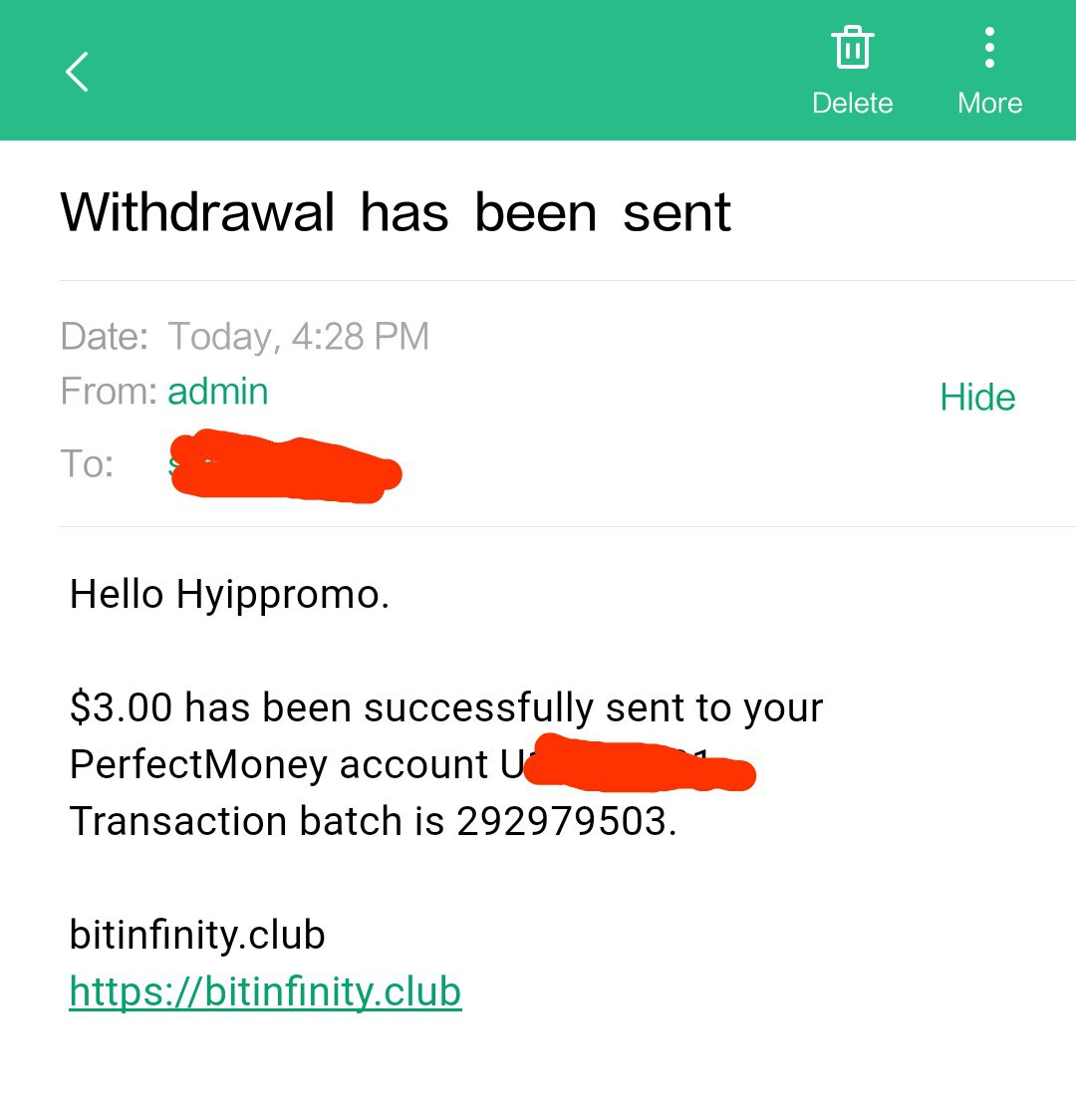
Task: Open the More options menu
Action: tap(989, 70)
